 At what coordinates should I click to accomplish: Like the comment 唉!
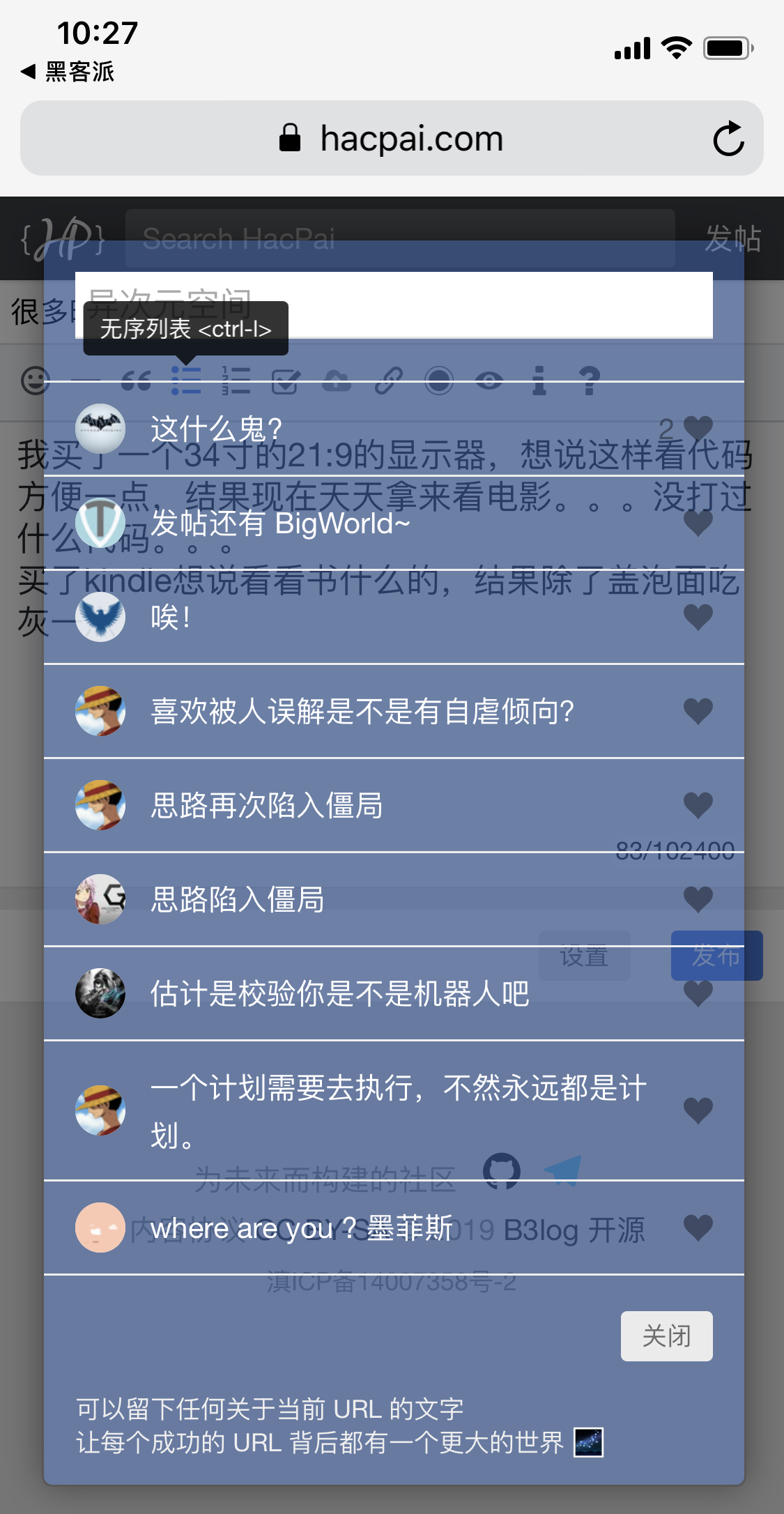698,617
